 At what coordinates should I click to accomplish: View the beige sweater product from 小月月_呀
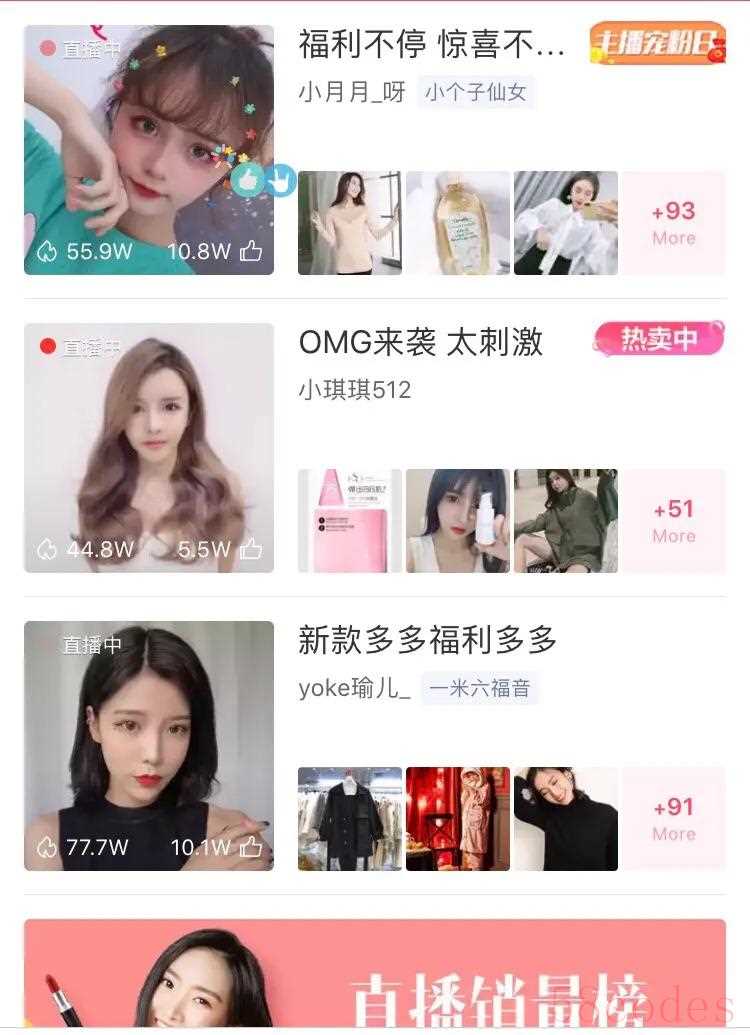click(x=350, y=222)
